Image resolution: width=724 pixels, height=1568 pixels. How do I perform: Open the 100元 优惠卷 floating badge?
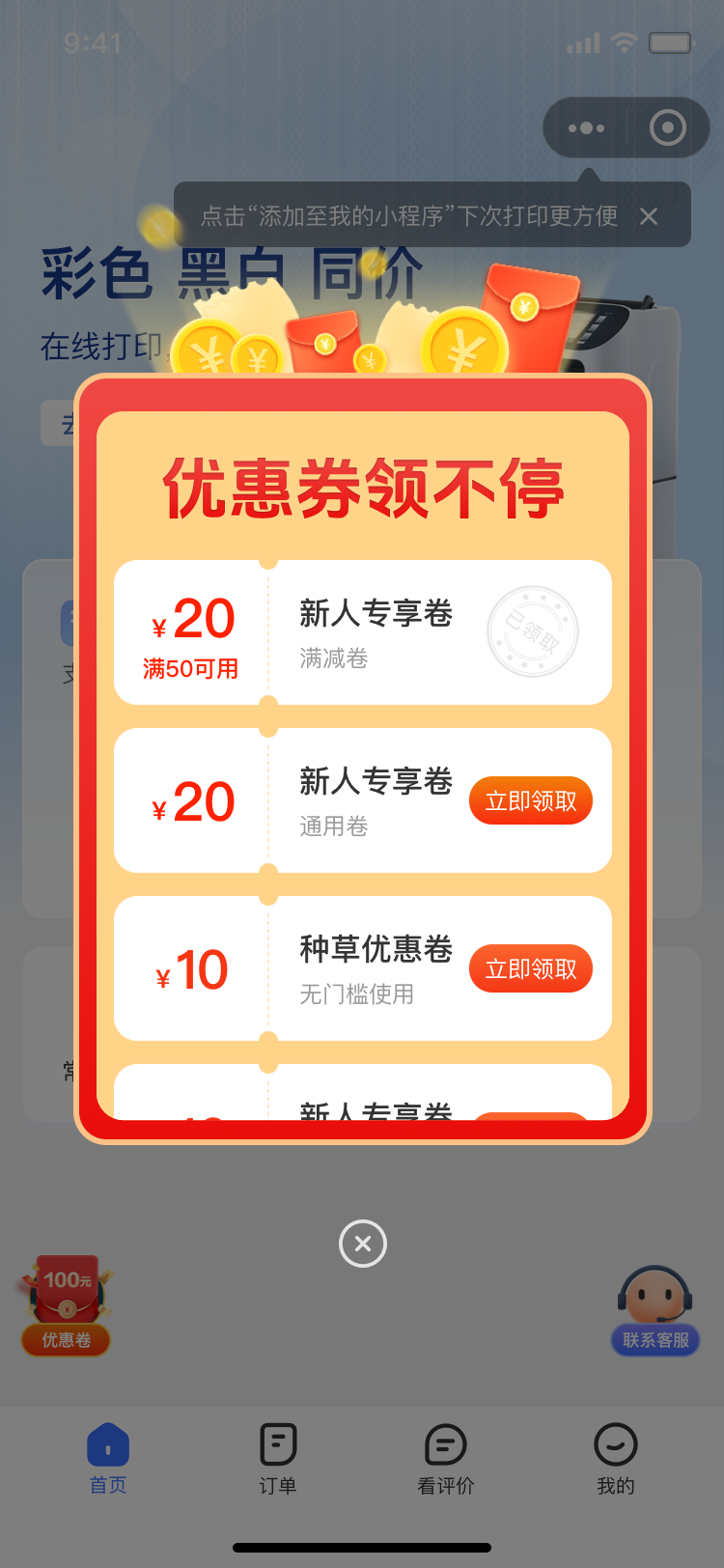pos(66,1303)
